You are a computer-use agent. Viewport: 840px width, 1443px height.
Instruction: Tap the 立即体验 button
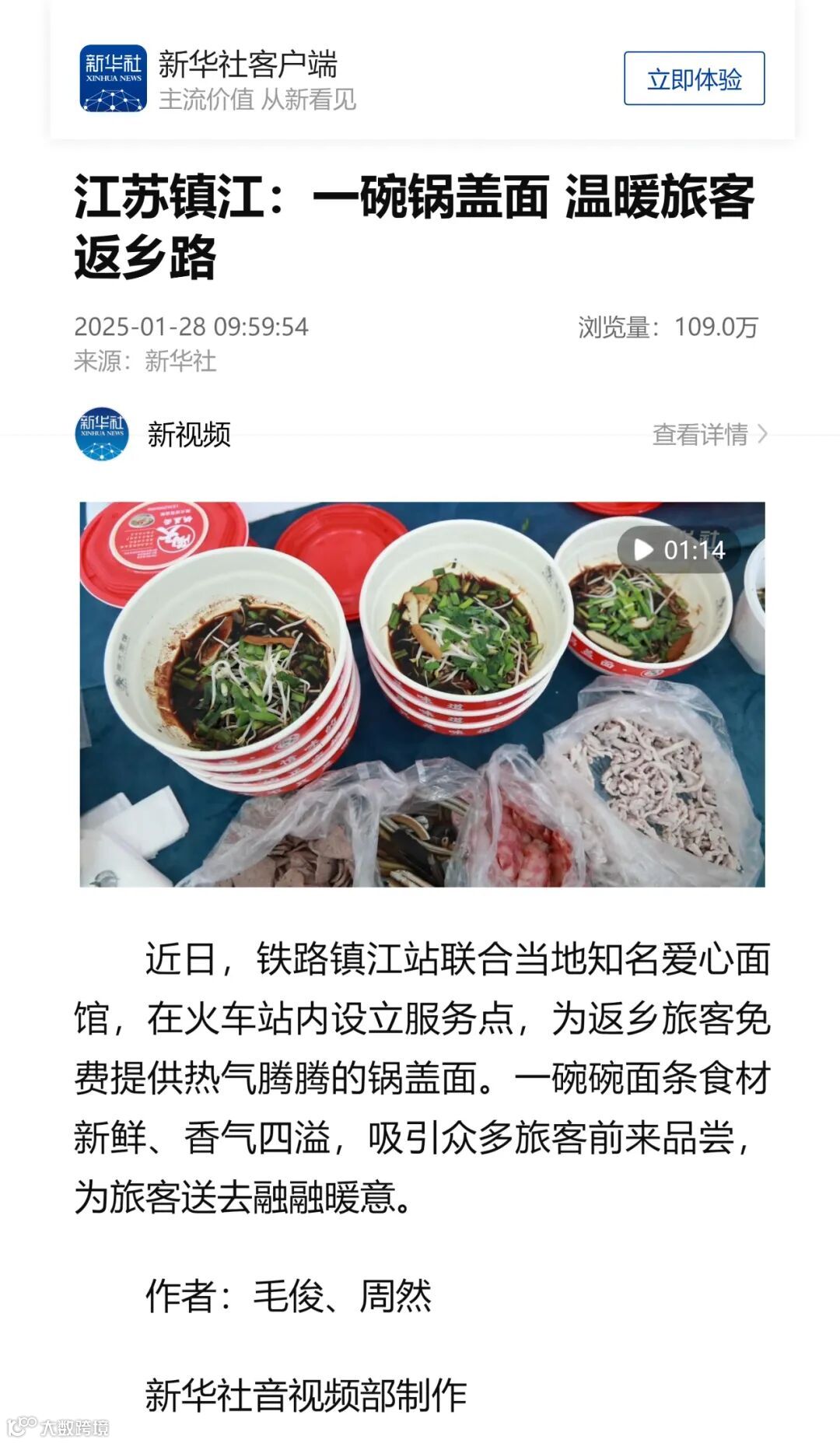click(694, 79)
